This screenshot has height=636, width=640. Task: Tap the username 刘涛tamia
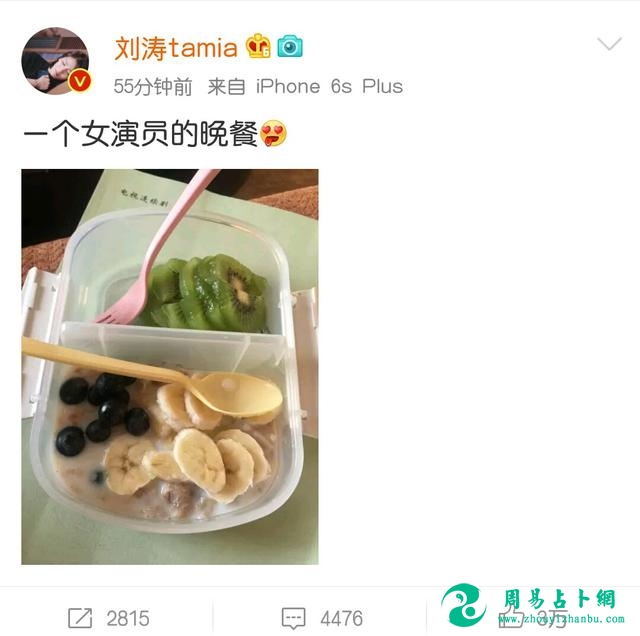[175, 47]
